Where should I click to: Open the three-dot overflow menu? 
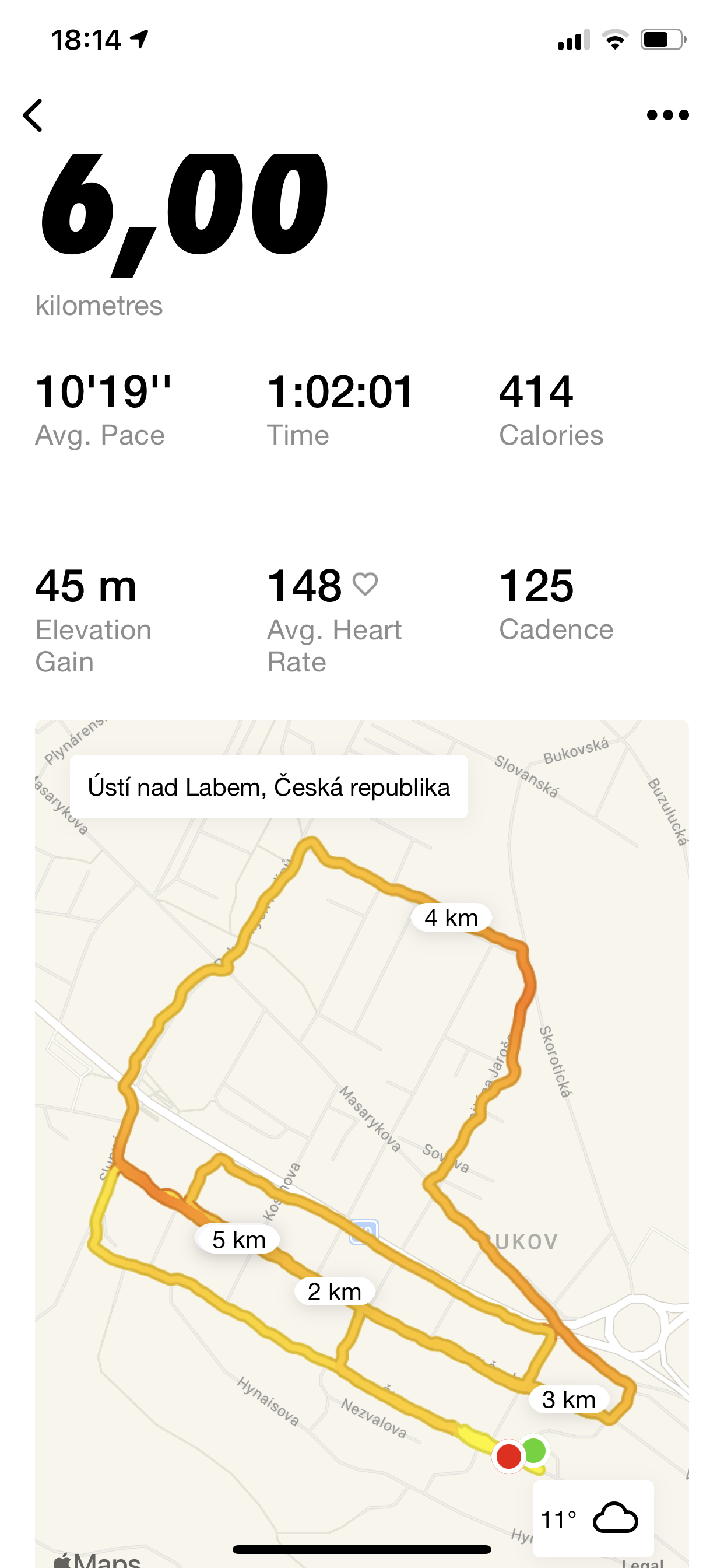(667, 115)
